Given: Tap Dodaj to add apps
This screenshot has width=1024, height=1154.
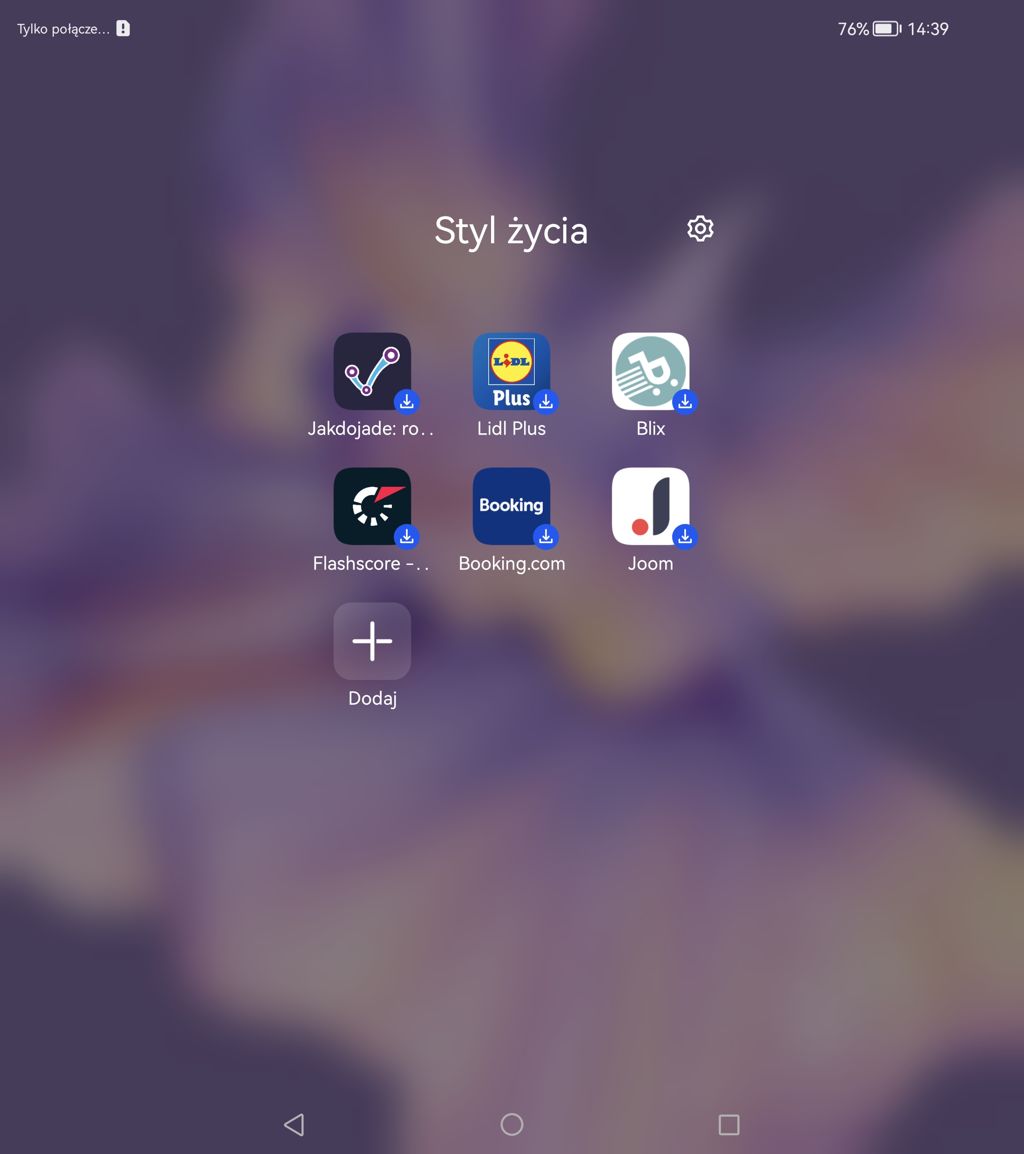Looking at the screenshot, I should pyautogui.click(x=372, y=641).
